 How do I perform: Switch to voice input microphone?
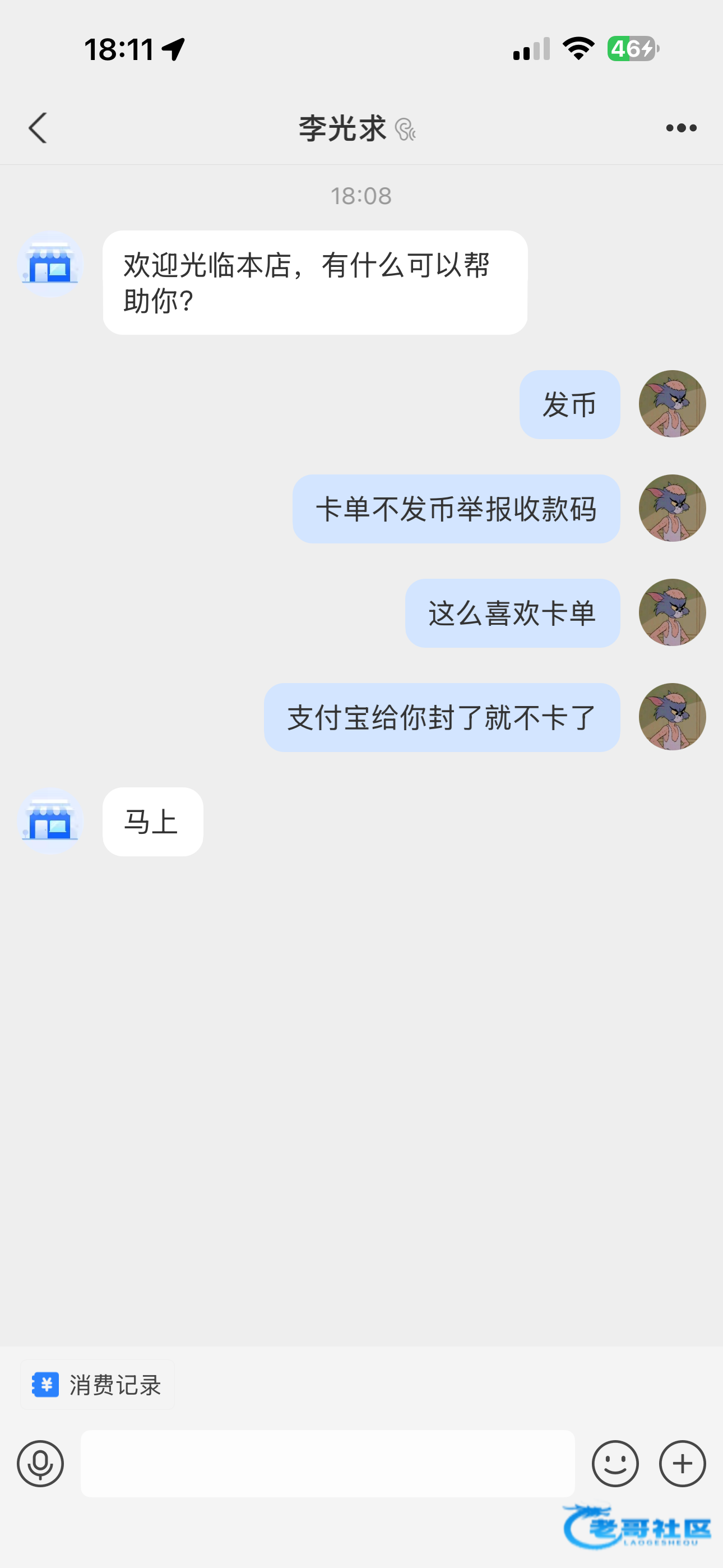[x=40, y=1463]
